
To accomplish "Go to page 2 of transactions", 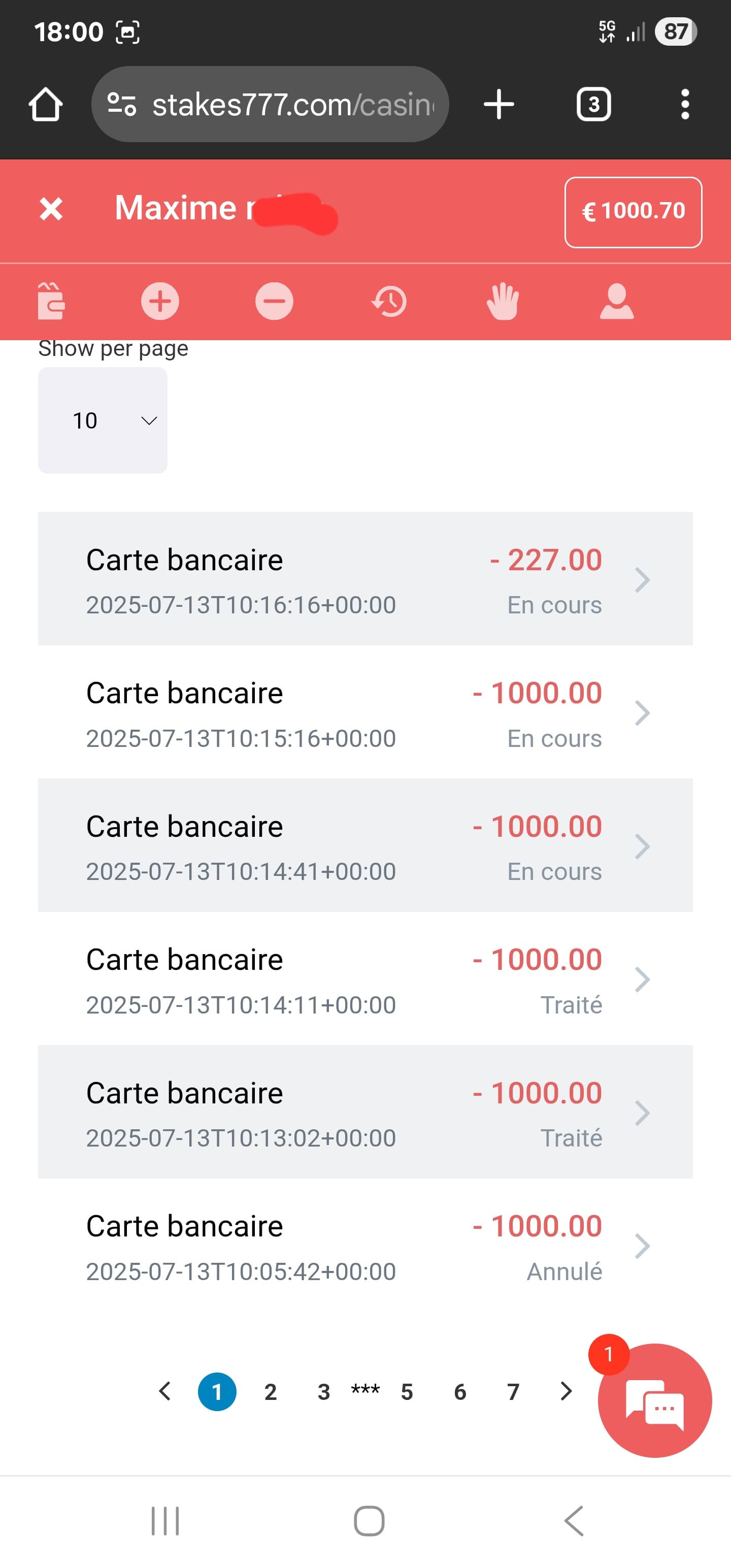I will click(271, 1391).
